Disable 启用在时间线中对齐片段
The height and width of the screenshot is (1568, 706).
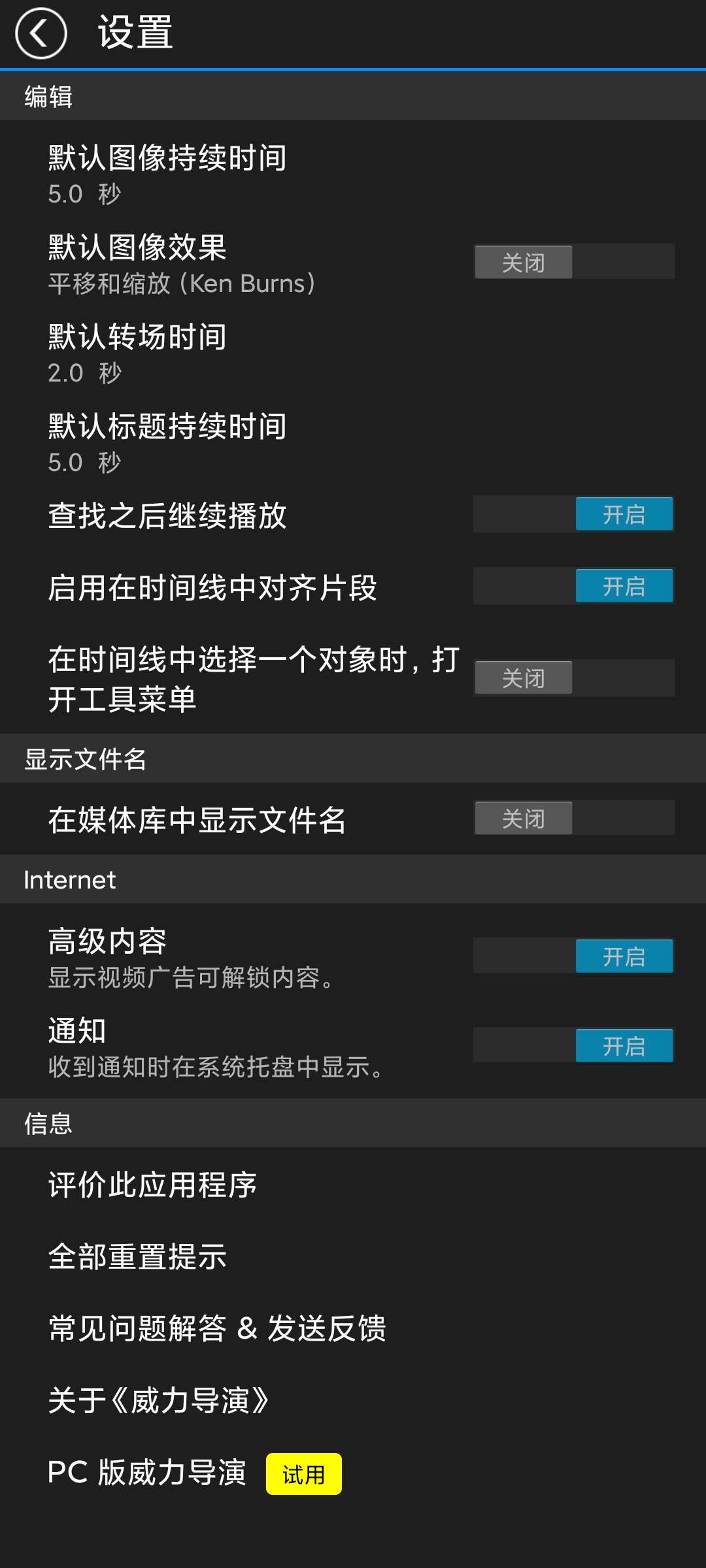574,586
